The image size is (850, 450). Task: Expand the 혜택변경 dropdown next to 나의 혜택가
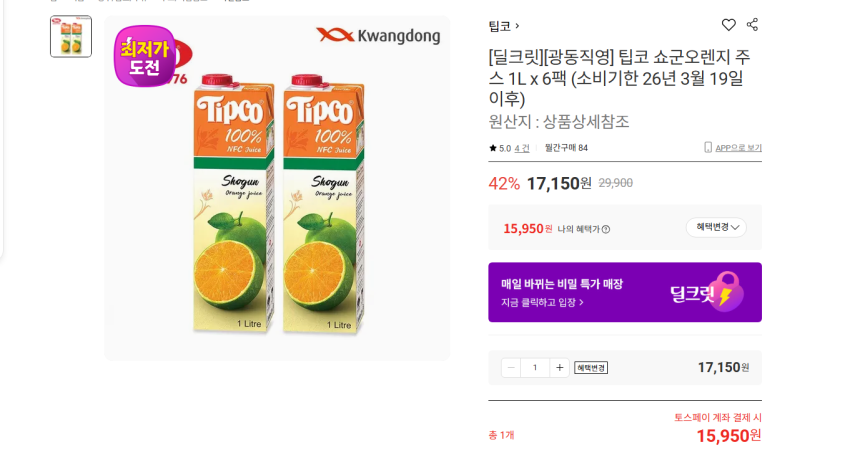[716, 227]
